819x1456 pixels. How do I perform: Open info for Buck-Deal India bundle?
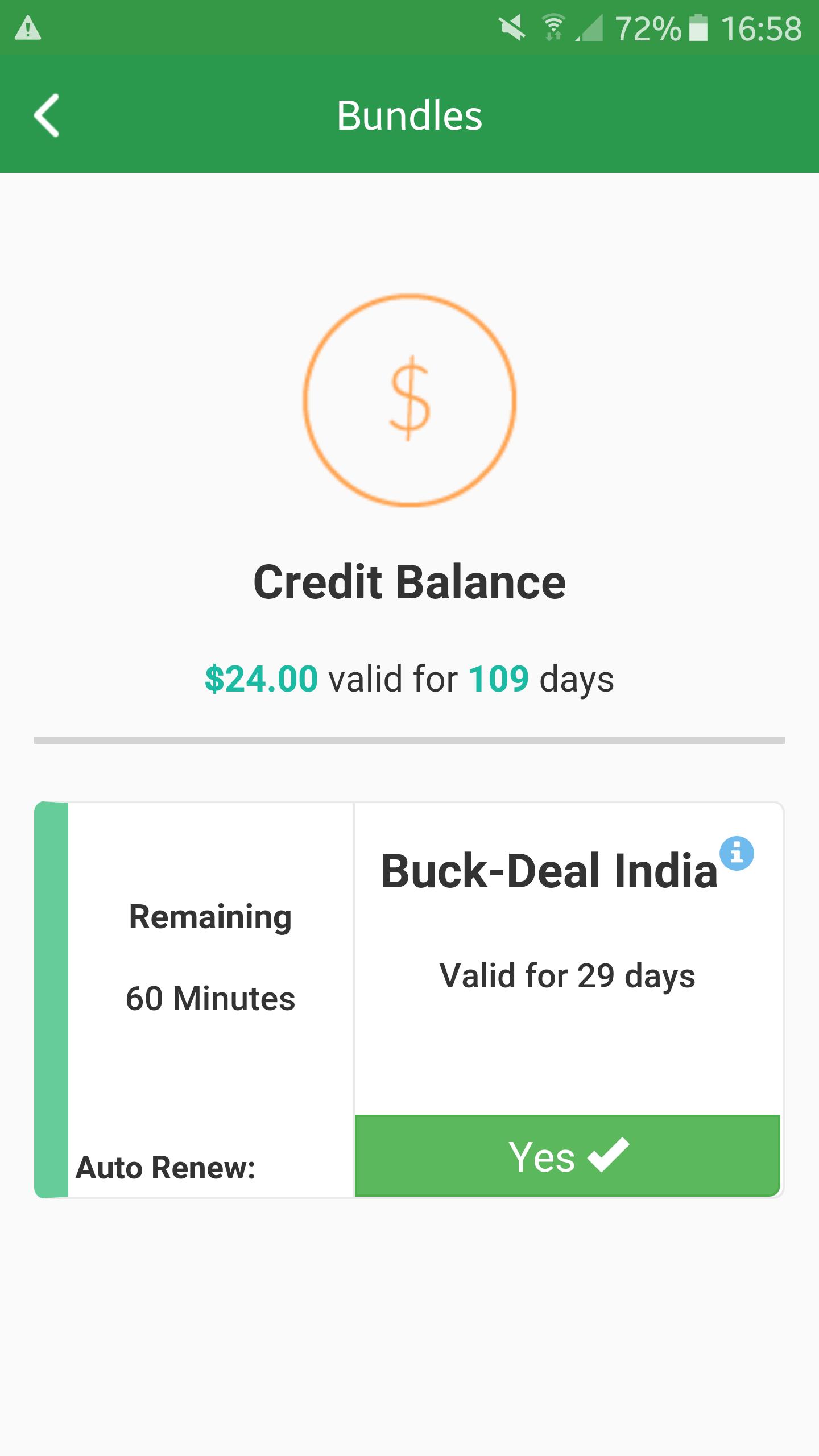(737, 853)
